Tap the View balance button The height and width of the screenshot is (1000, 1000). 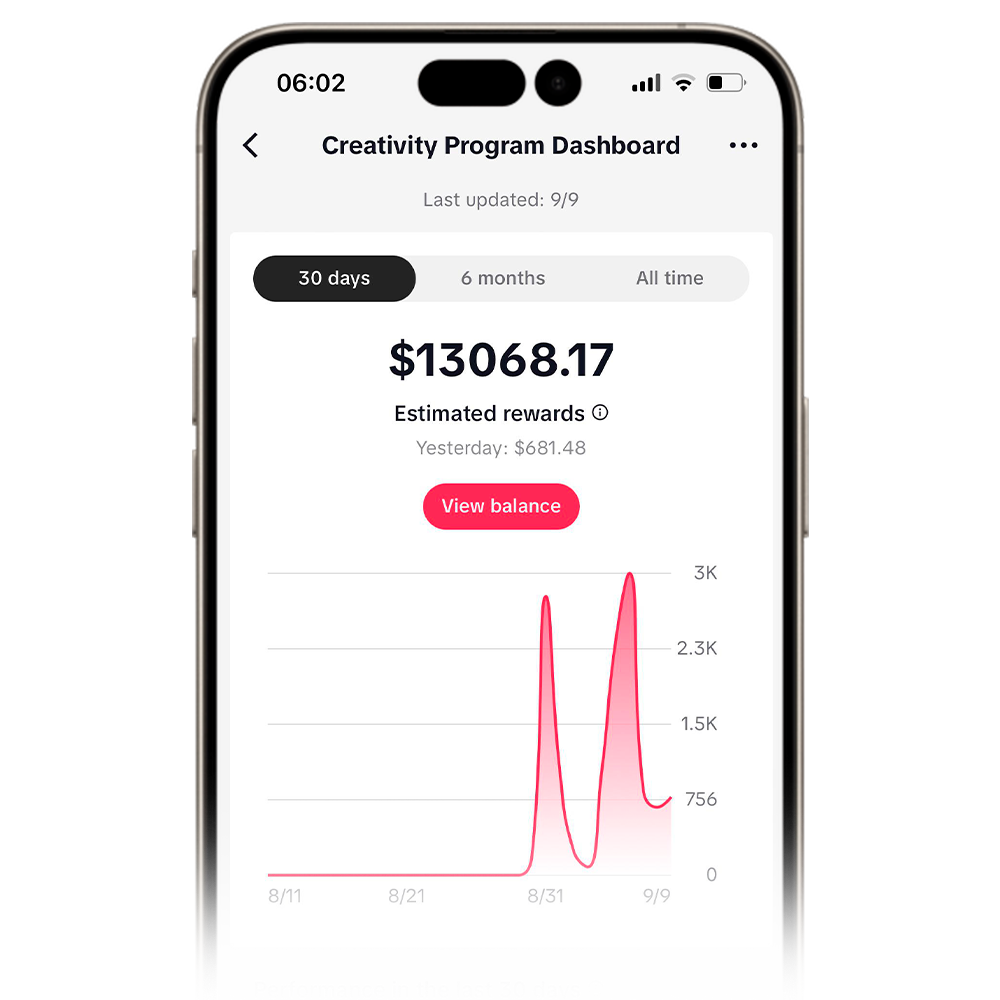point(501,506)
